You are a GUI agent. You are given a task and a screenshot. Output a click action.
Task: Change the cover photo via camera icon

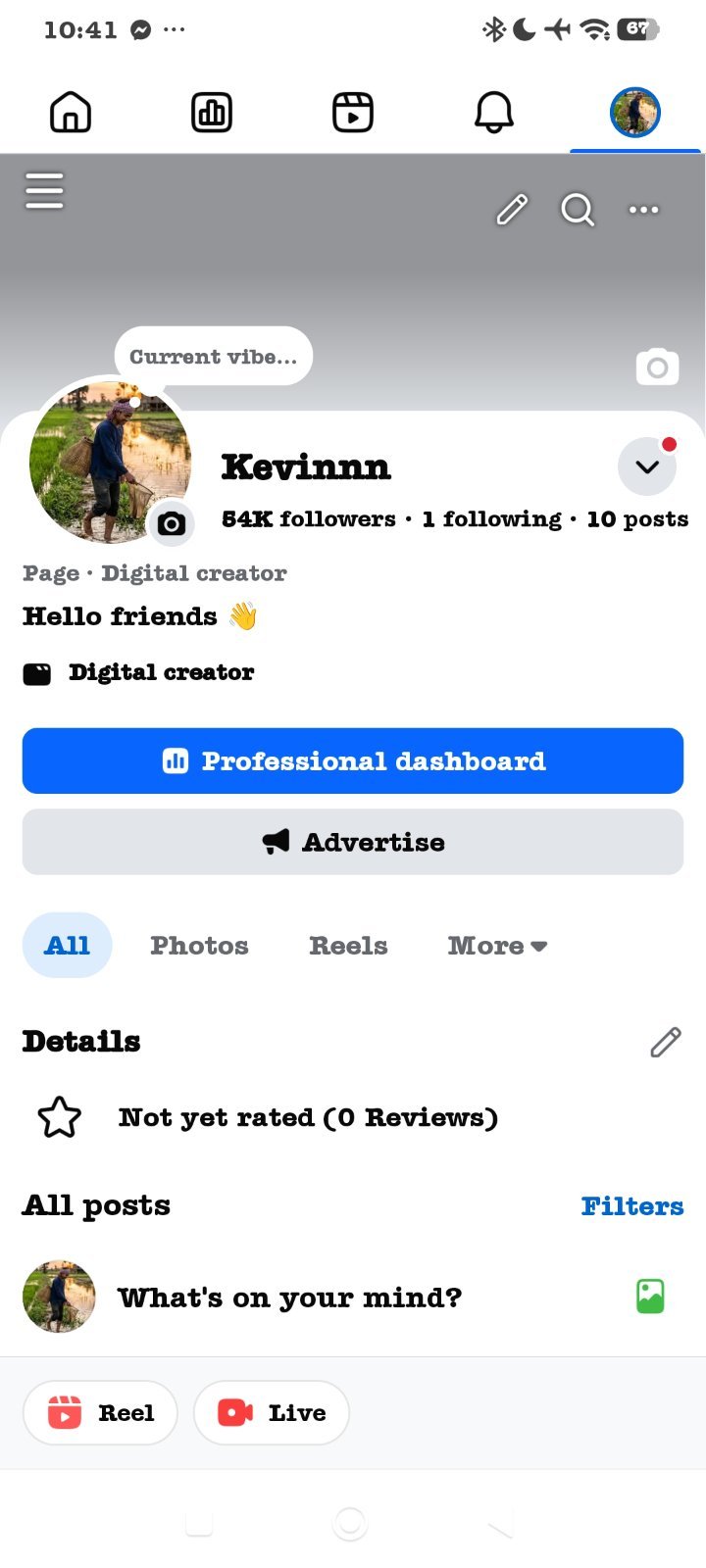(657, 367)
